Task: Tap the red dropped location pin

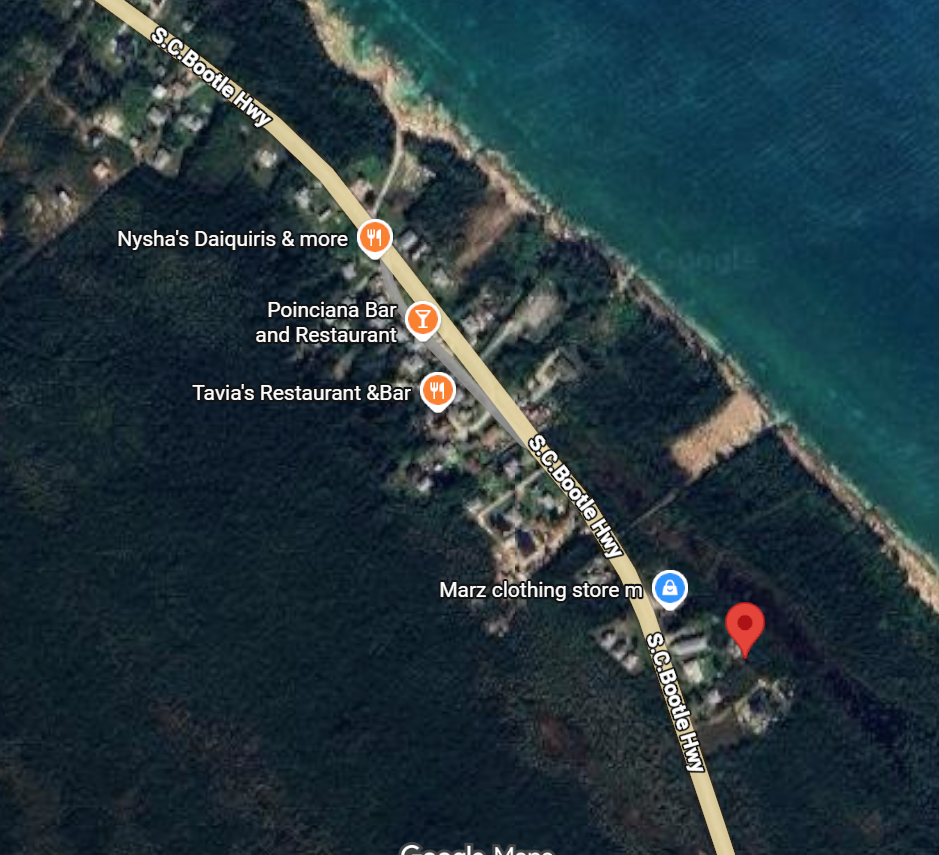Action: pyautogui.click(x=744, y=626)
